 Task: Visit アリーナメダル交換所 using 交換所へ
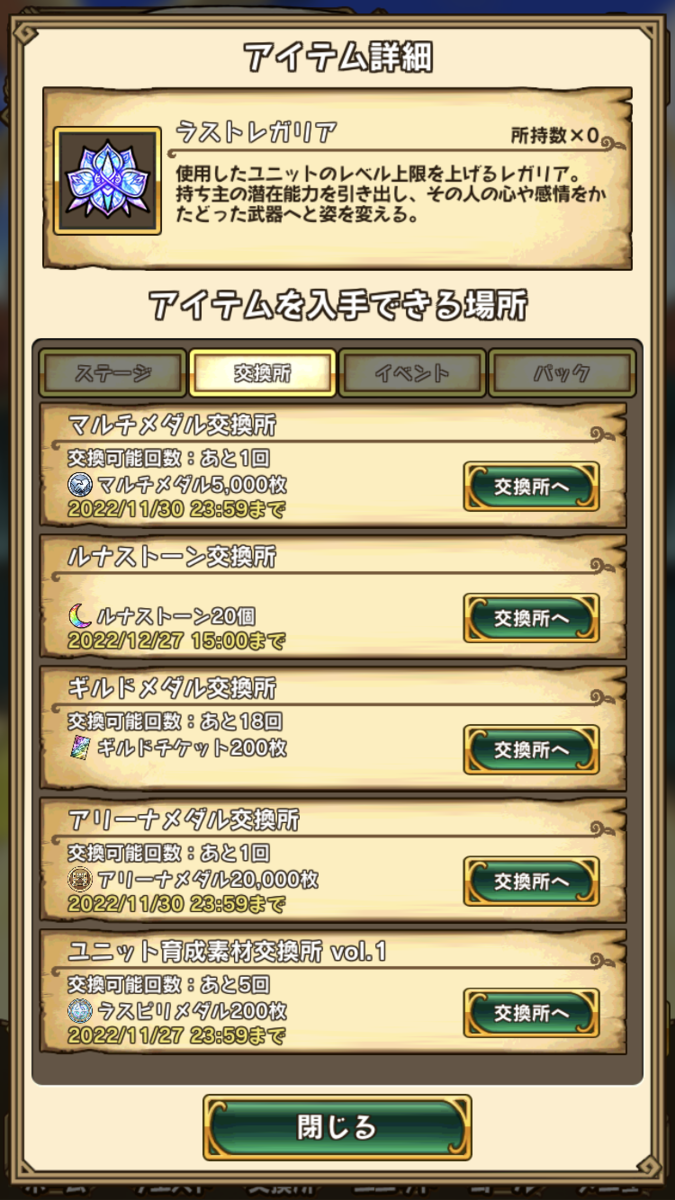(x=531, y=882)
